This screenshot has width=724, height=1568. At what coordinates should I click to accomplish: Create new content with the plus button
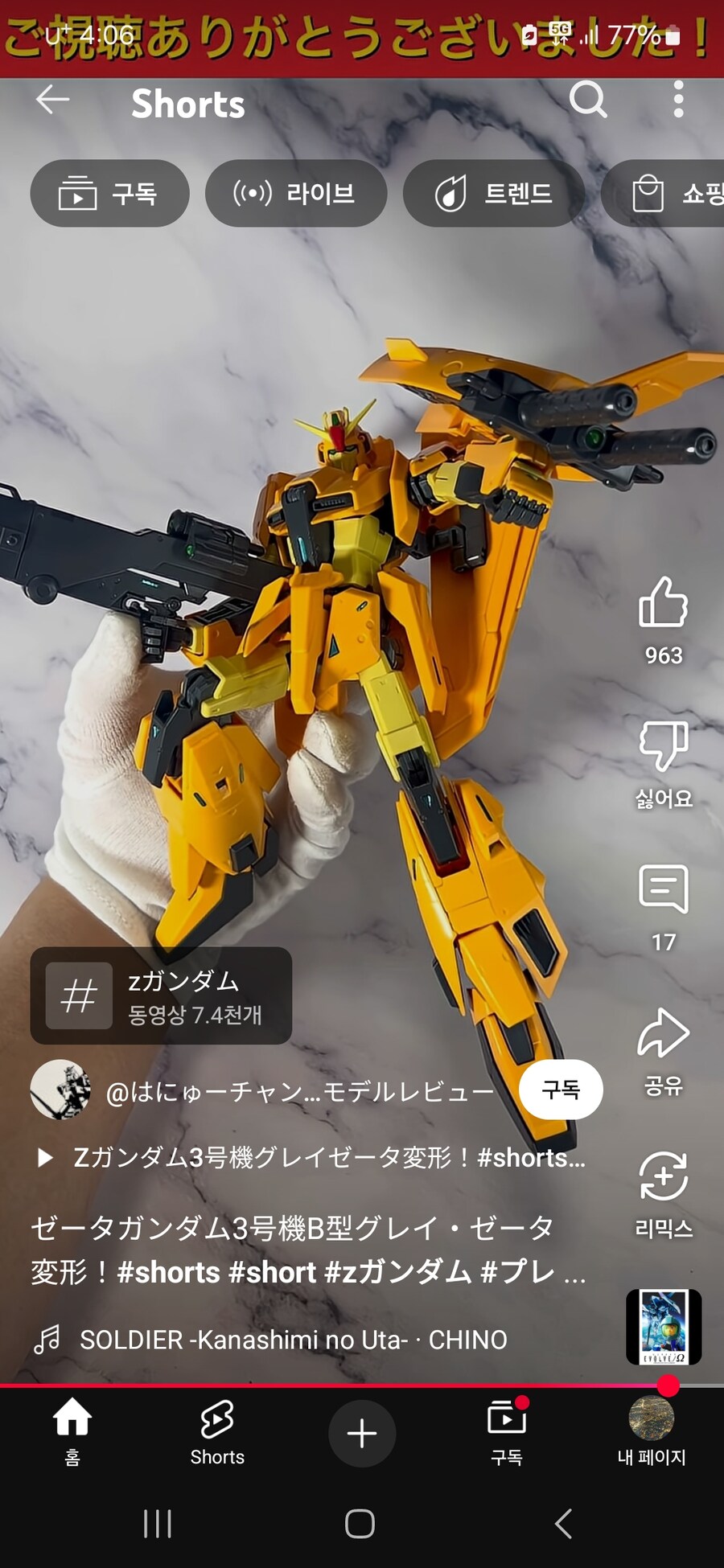click(x=362, y=1434)
